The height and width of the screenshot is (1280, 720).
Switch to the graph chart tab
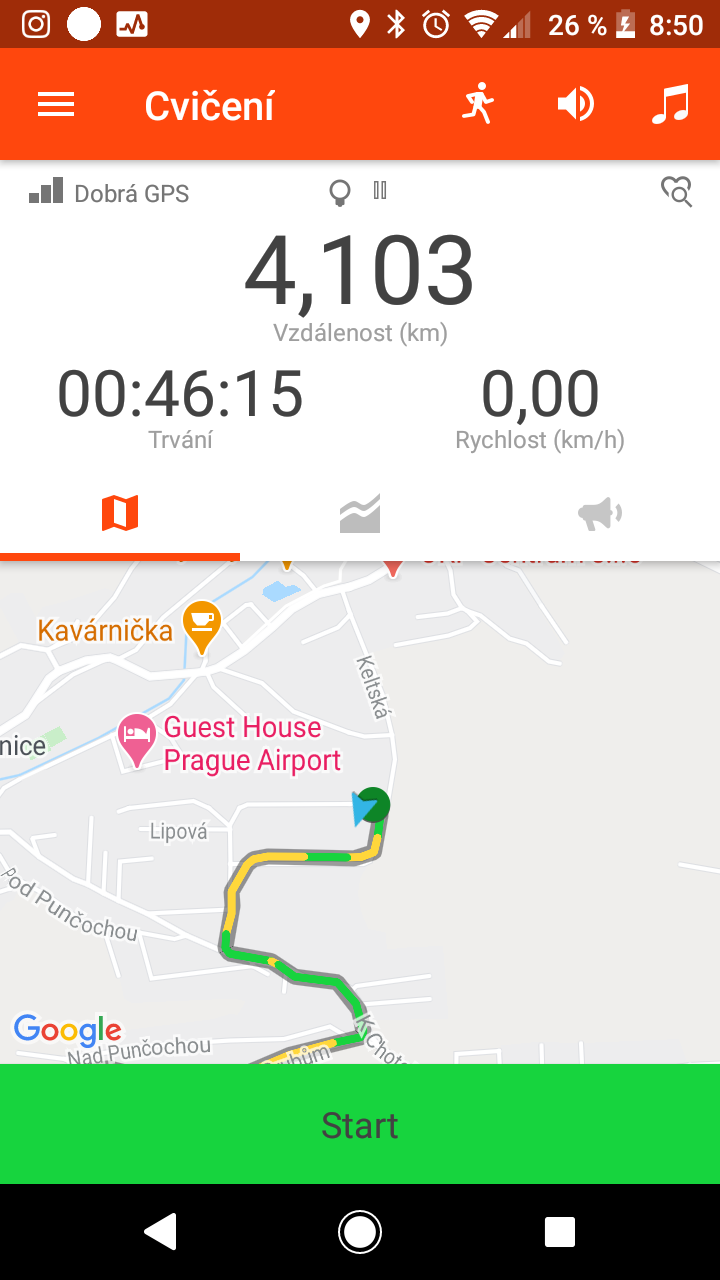pos(360,514)
